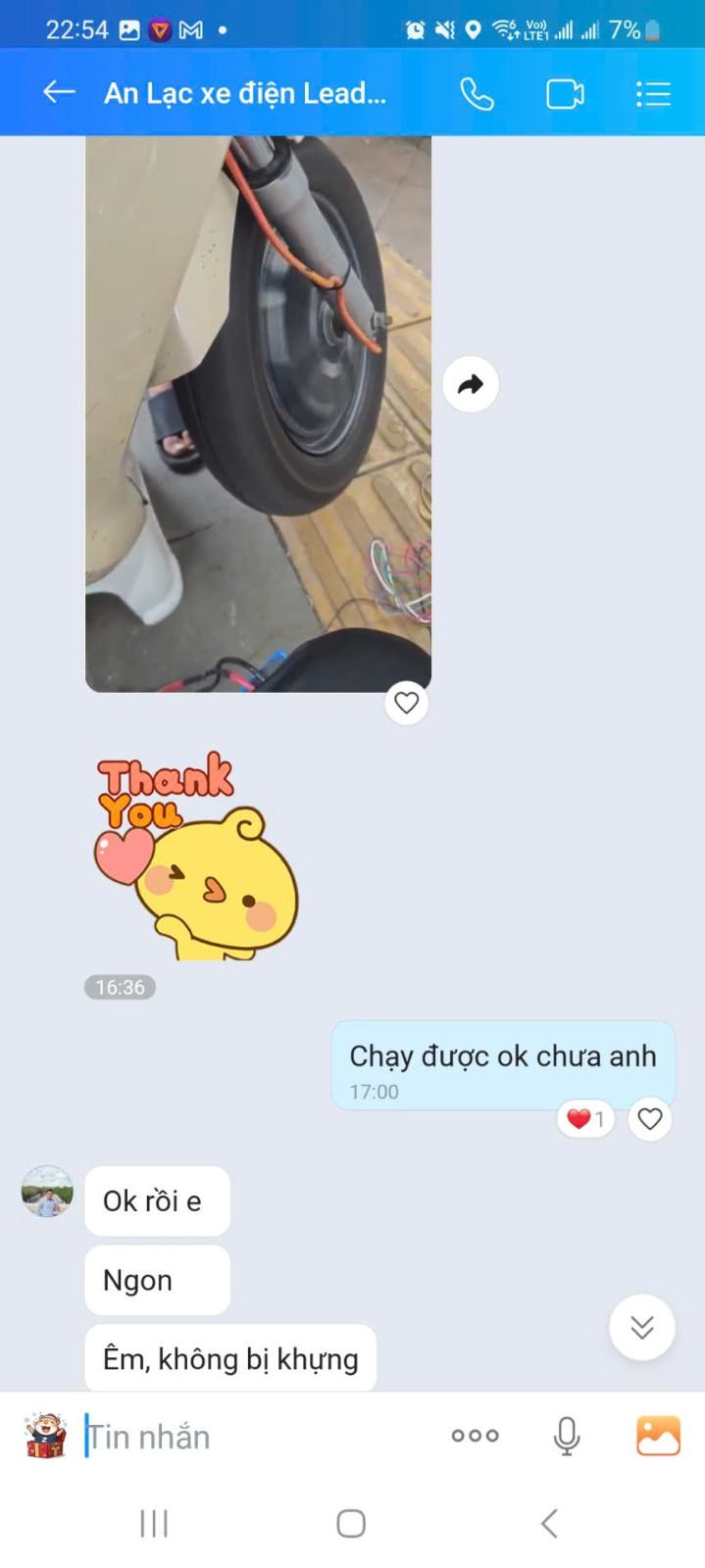The height and width of the screenshot is (1568, 705).
Task: Forward the scooter wheel video
Action: pos(471,384)
